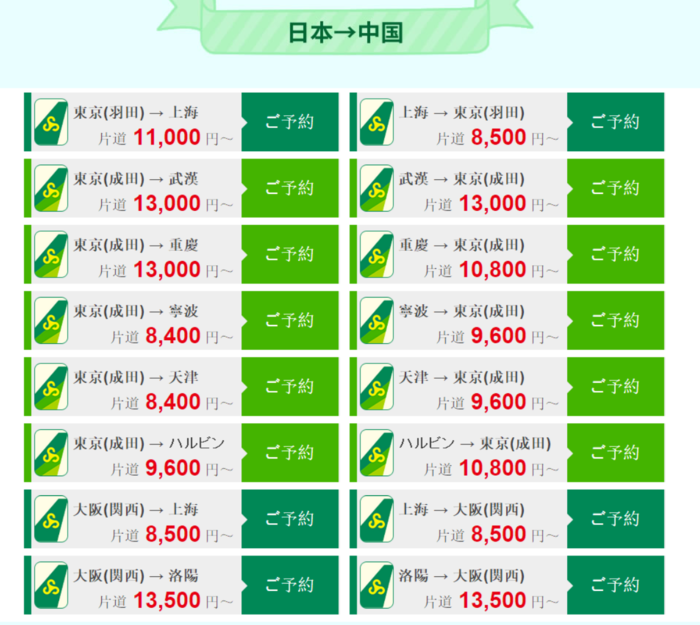
Task: Tap ご予約 for 東京(成田) → 重慶
Action: coord(289,254)
